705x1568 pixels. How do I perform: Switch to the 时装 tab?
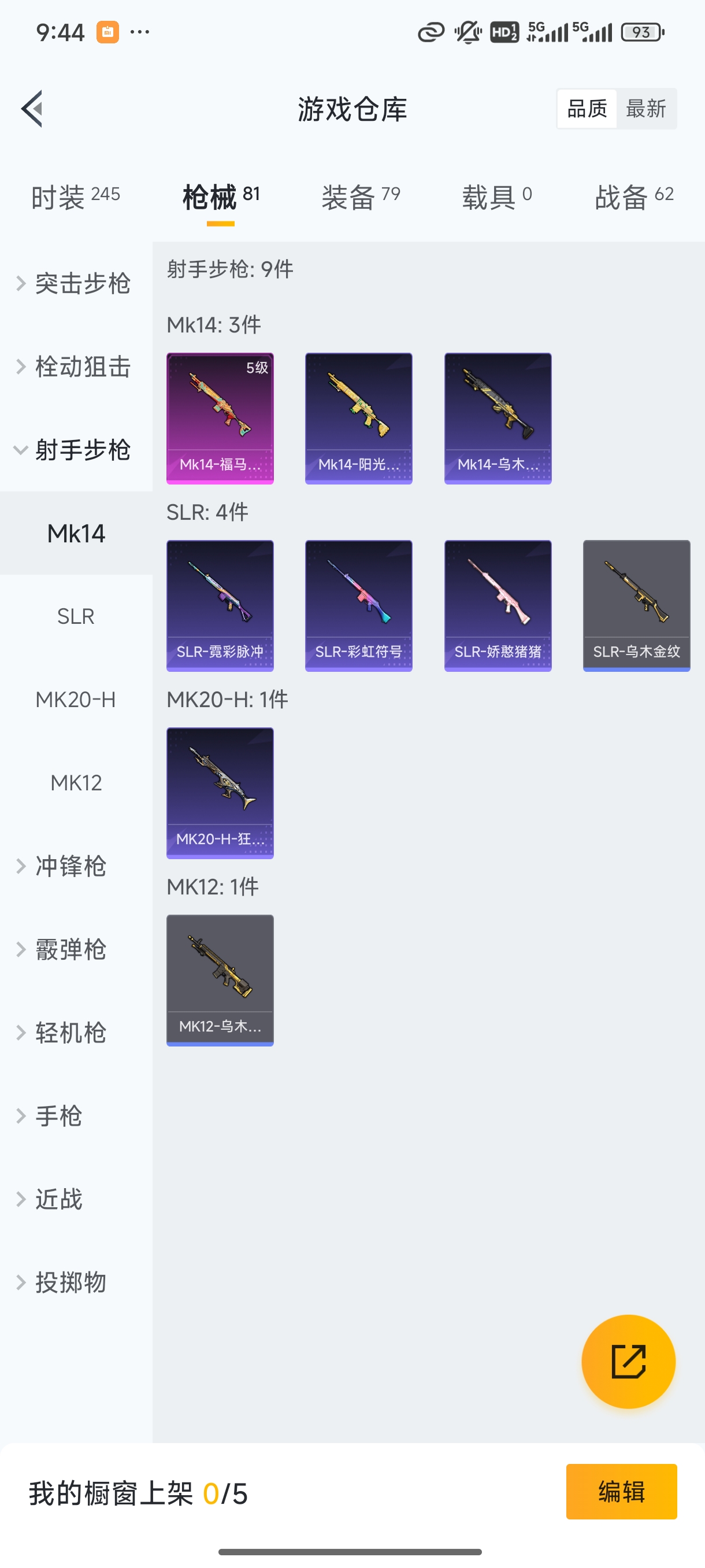(75, 197)
